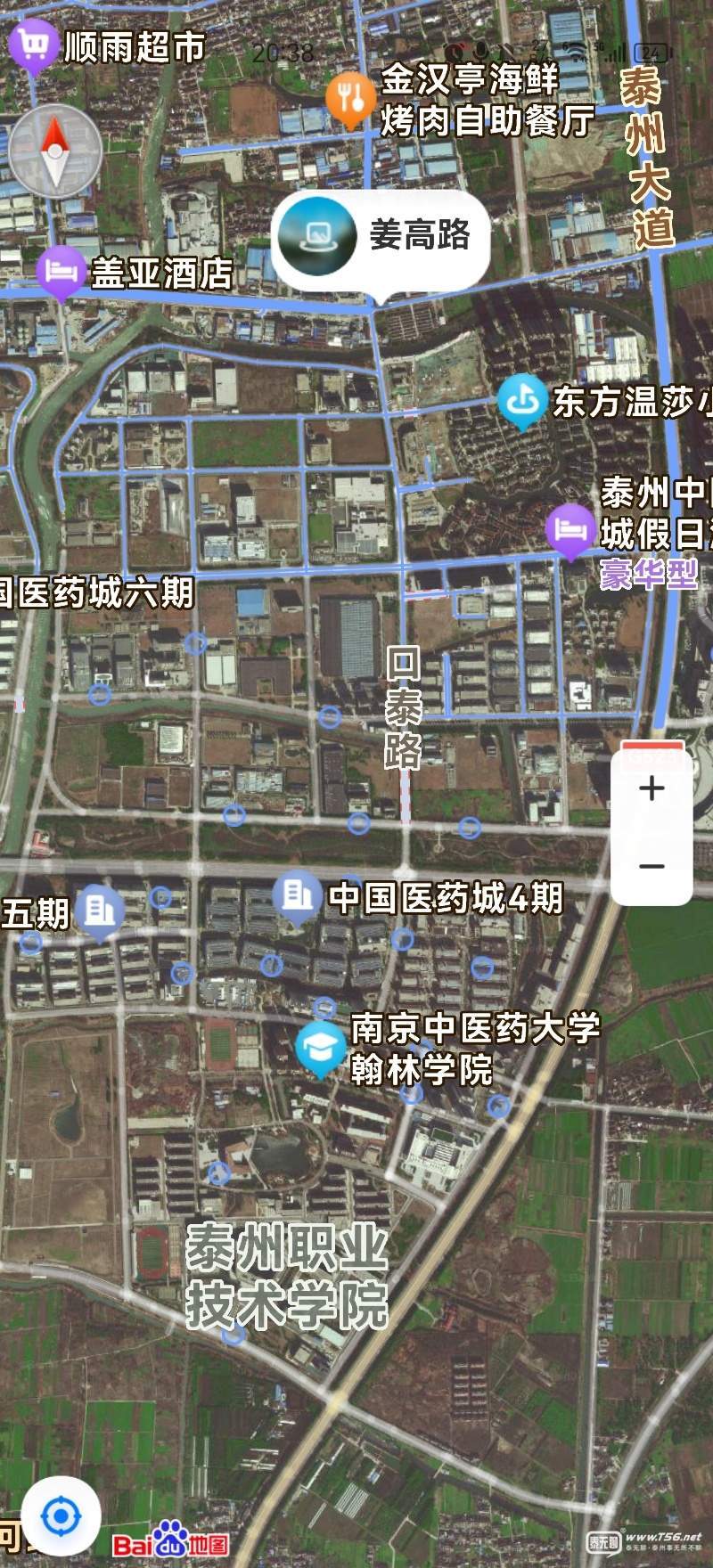Select the 南京中医药大学翰林学院 school marker
Screen dimensions: 713x1568
[x=320, y=1048]
